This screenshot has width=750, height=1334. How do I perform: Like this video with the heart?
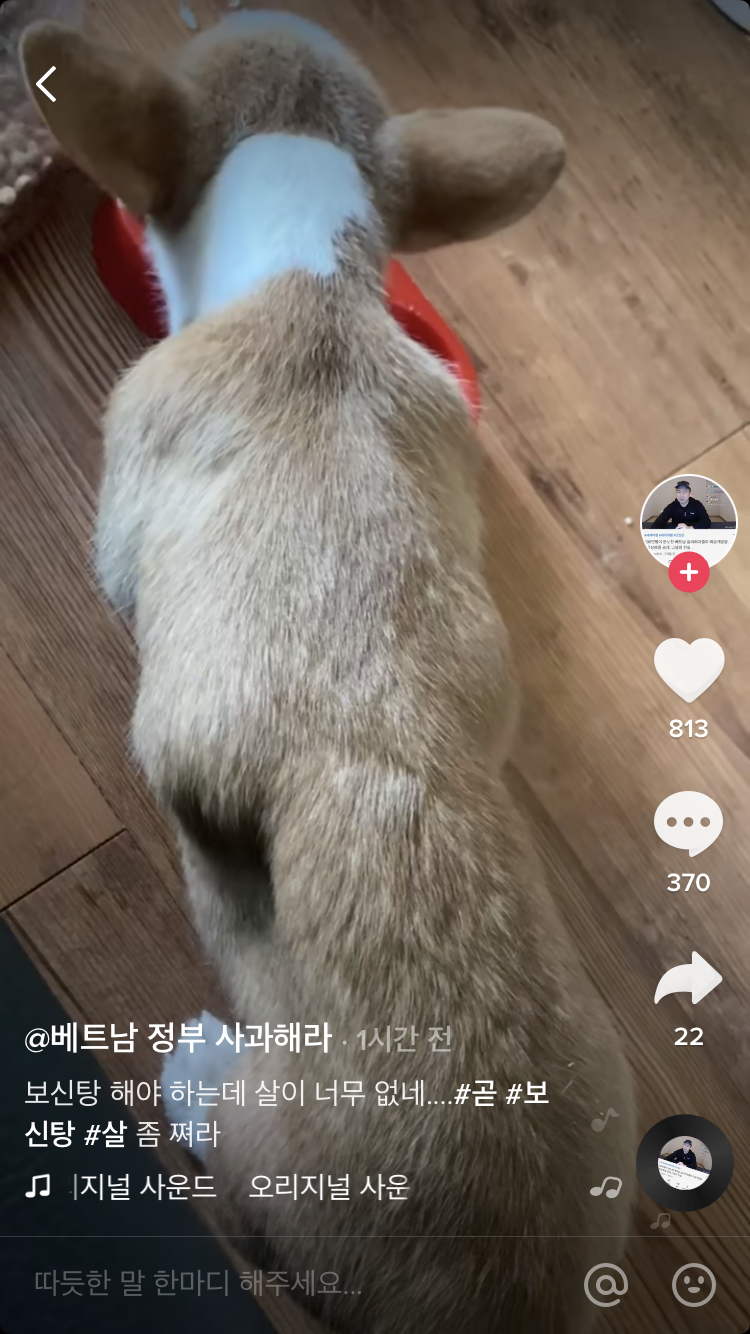688,670
